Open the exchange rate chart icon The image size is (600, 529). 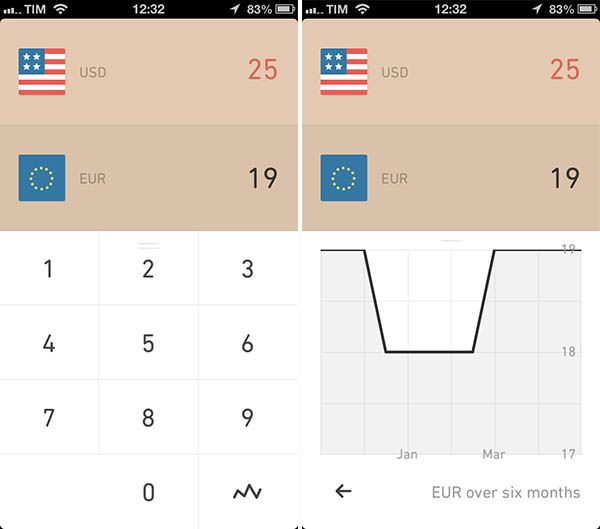coord(247,492)
